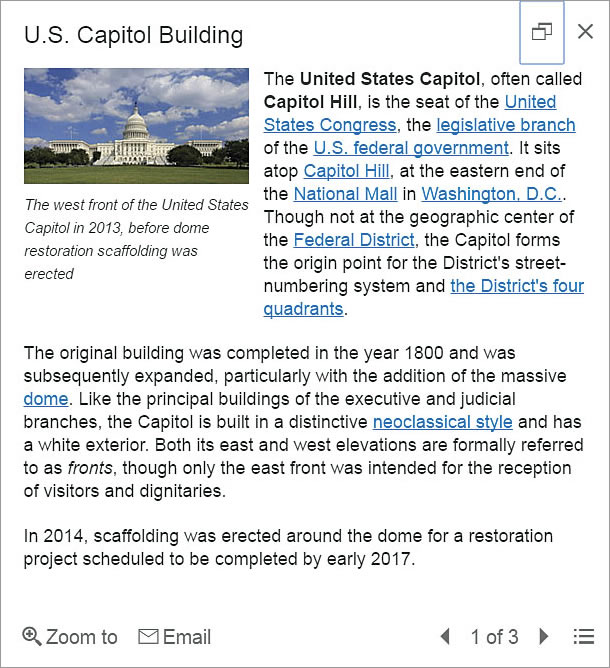610x668 pixels.
Task: Follow the legislative branch link
Action: pyautogui.click(x=505, y=125)
